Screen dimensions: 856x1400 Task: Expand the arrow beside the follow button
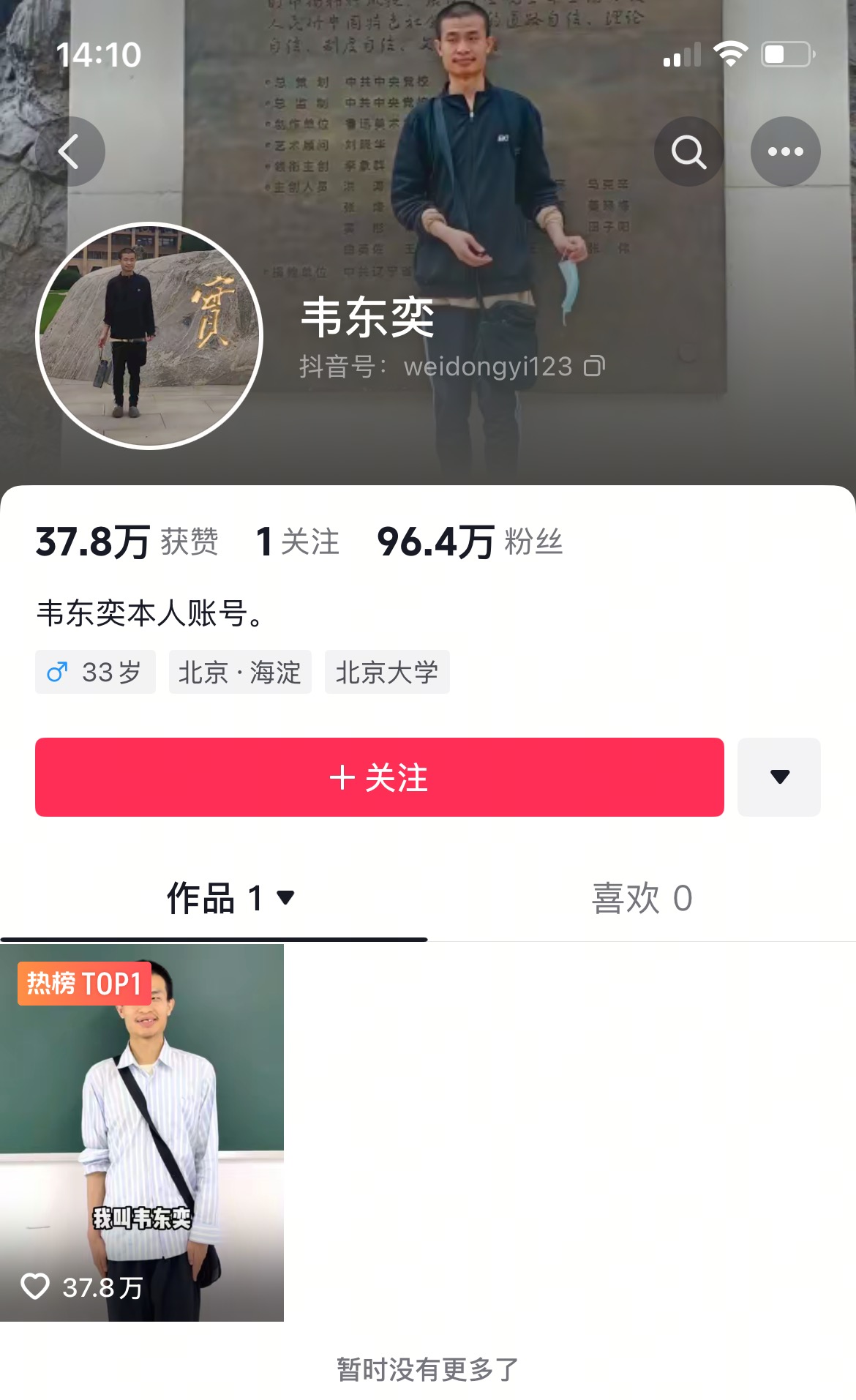point(779,777)
